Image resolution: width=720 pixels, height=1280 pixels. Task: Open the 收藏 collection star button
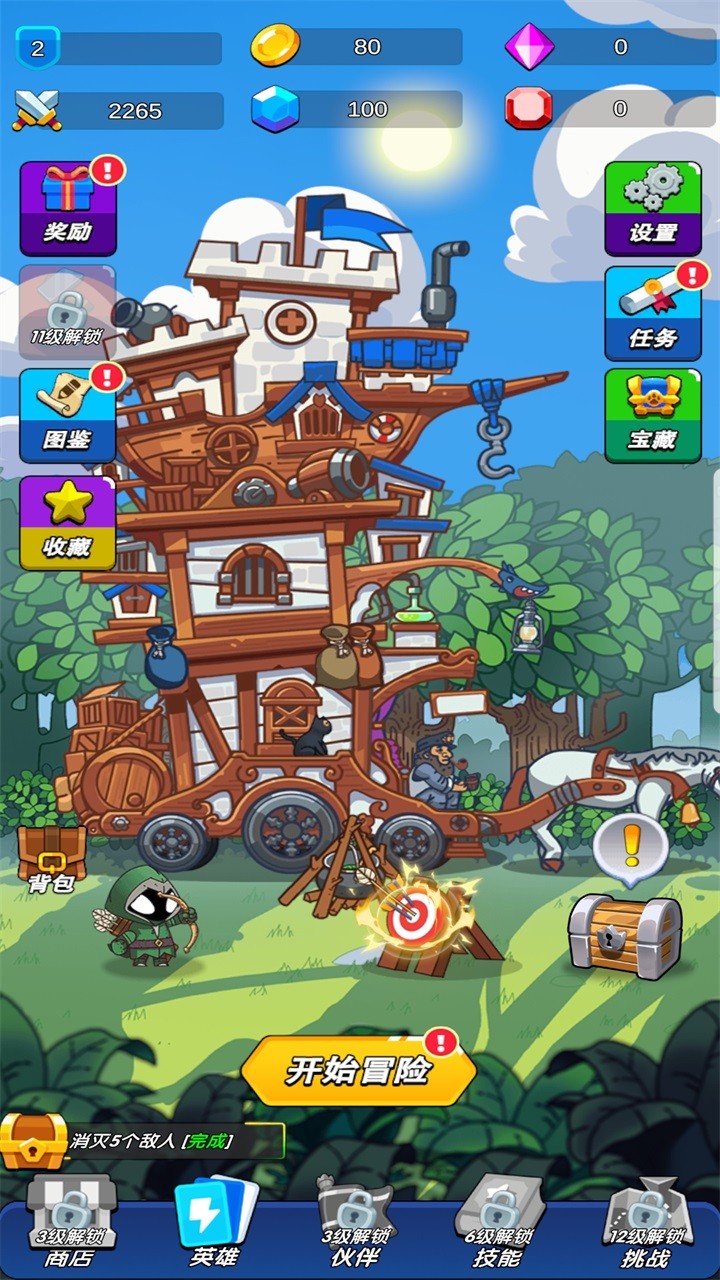click(x=67, y=521)
